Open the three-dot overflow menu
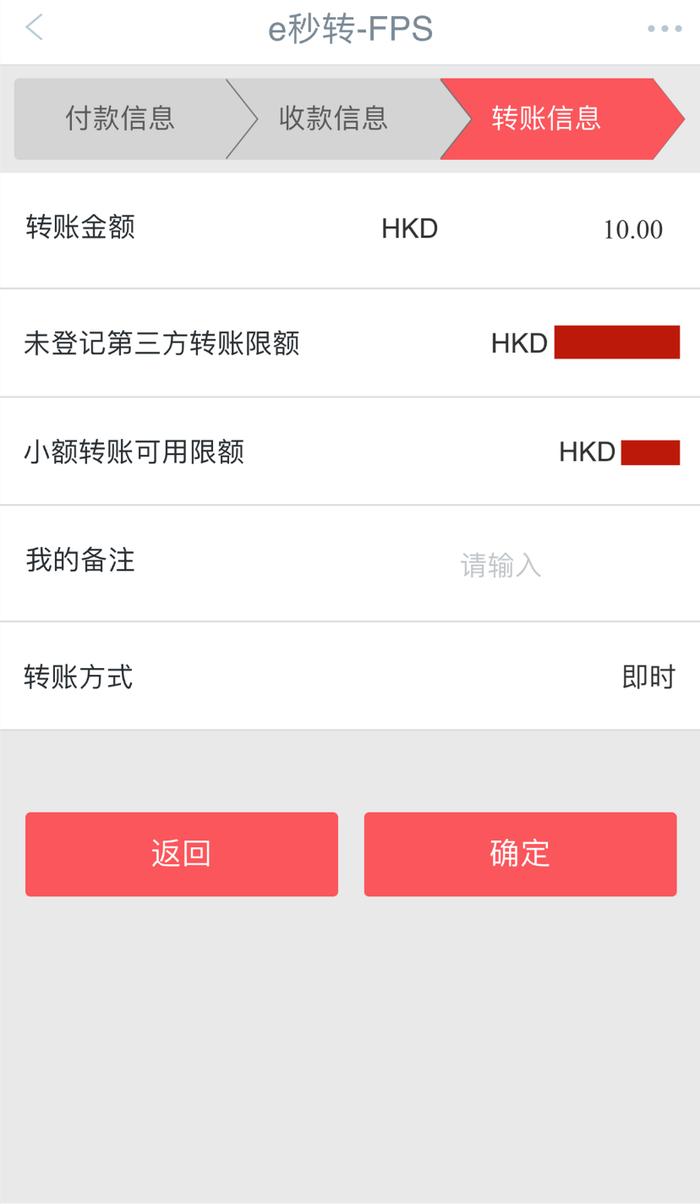The height and width of the screenshot is (1204, 700). click(664, 29)
